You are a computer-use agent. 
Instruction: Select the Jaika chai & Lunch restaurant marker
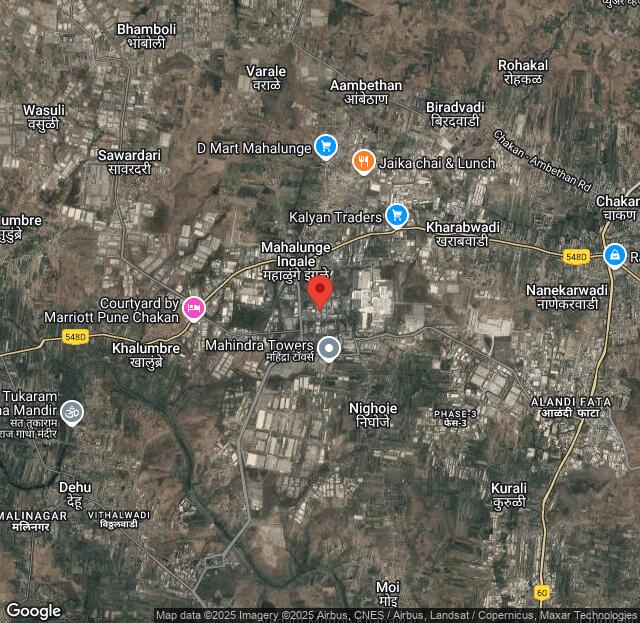[x=363, y=161]
